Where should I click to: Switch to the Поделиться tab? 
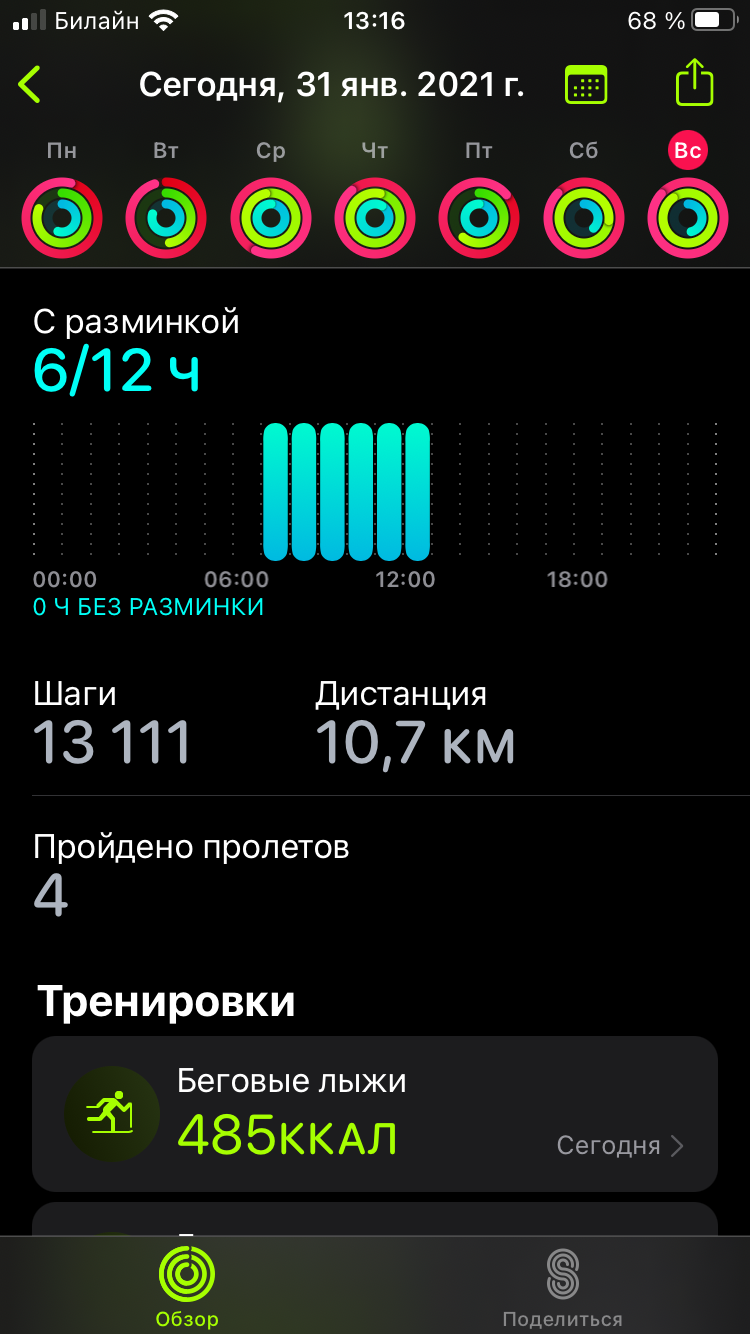(x=562, y=1287)
